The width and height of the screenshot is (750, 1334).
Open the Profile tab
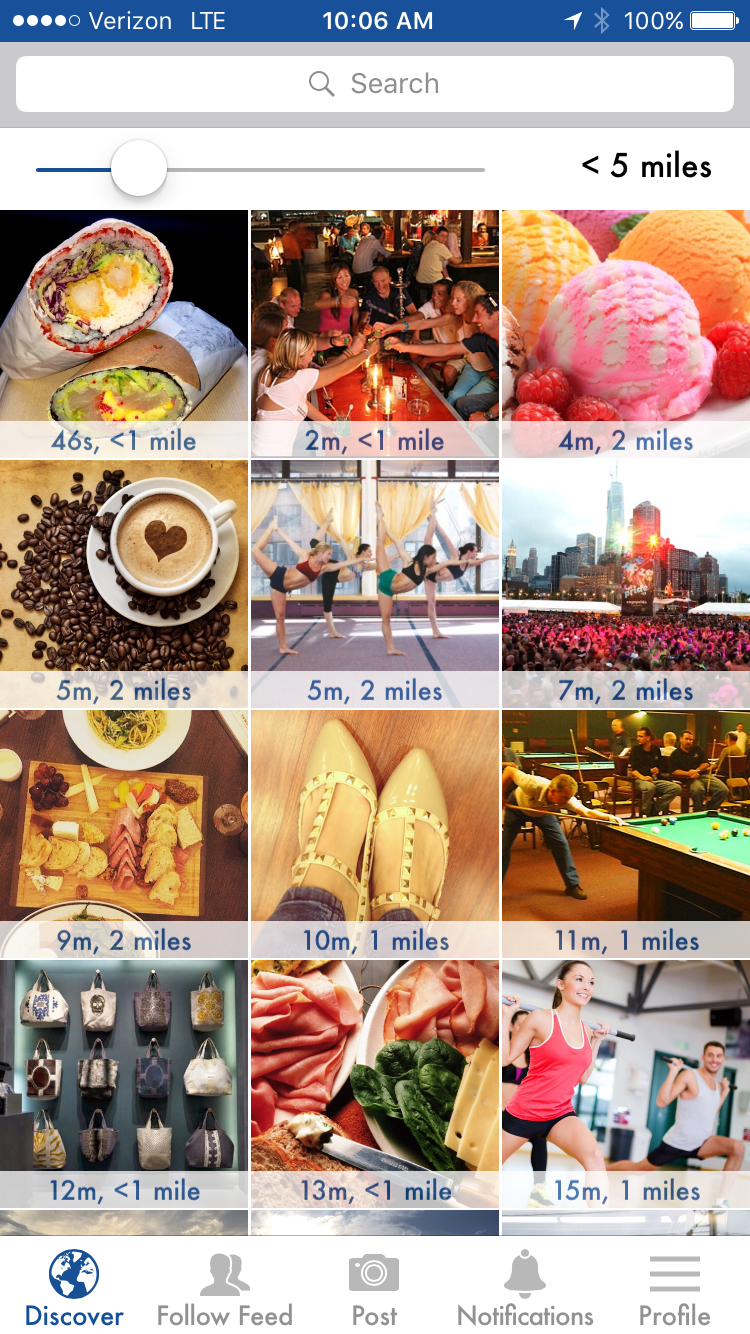point(675,1288)
